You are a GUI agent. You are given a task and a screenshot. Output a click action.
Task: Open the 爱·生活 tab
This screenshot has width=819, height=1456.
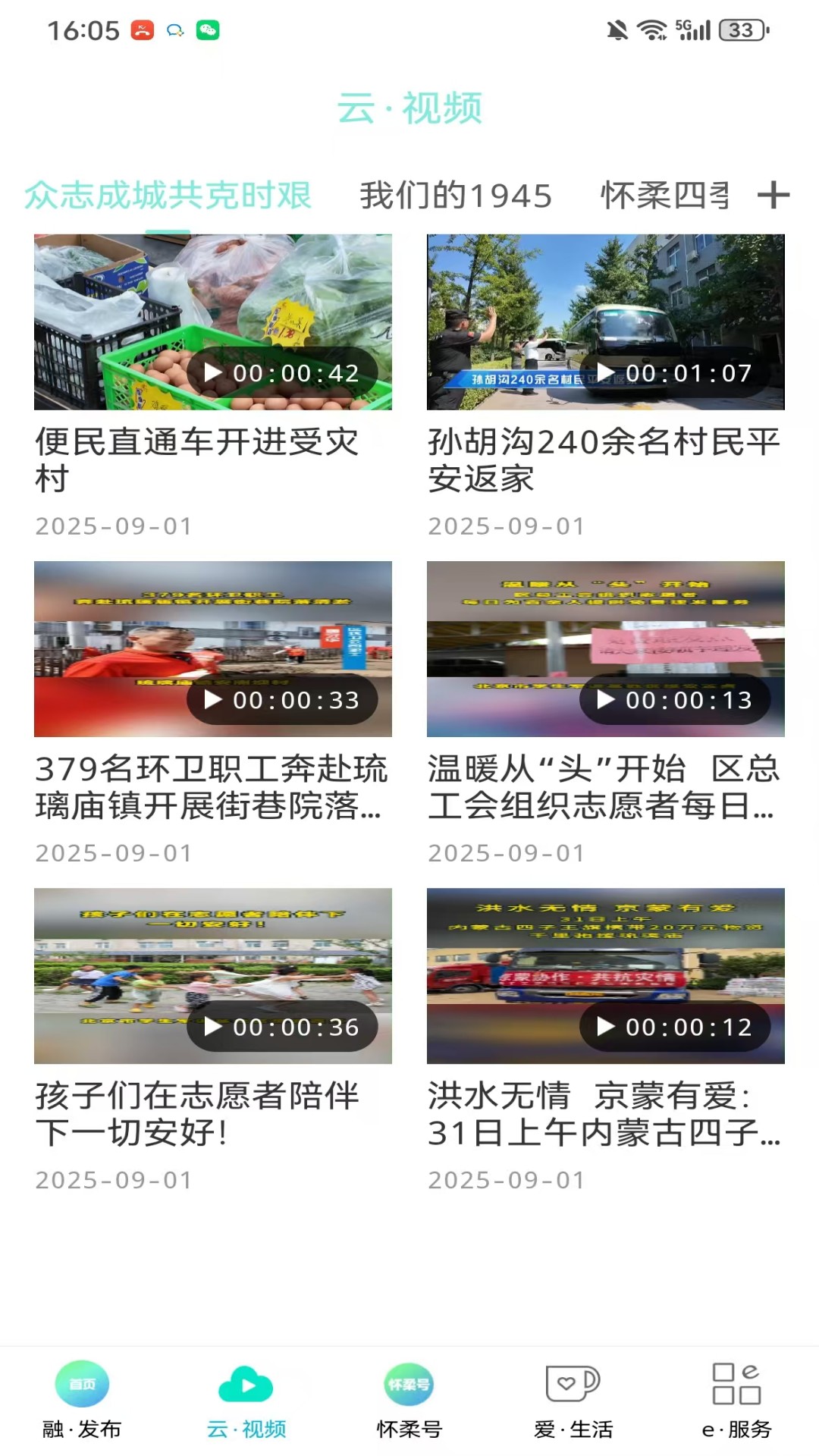click(x=573, y=1401)
